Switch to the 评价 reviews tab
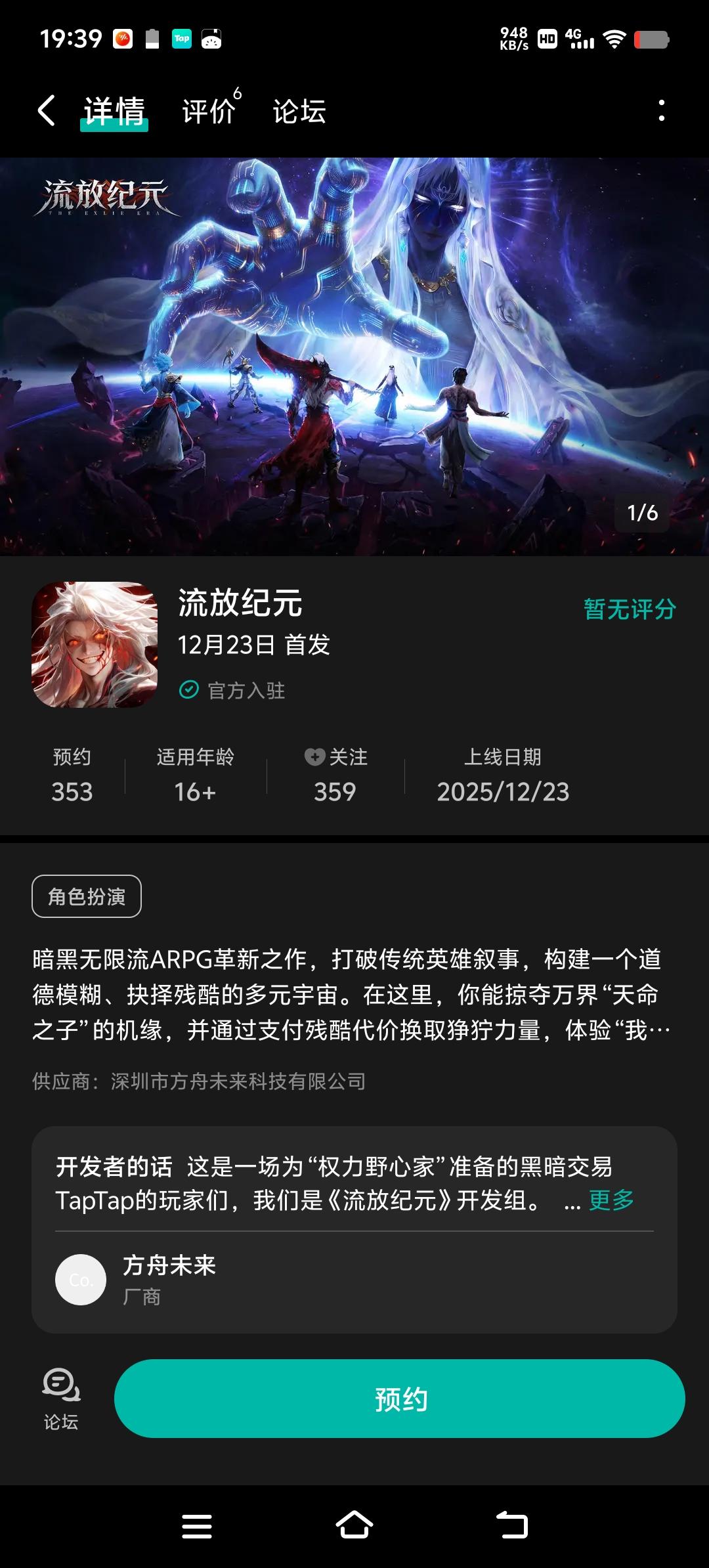The image size is (709, 1568). click(209, 112)
